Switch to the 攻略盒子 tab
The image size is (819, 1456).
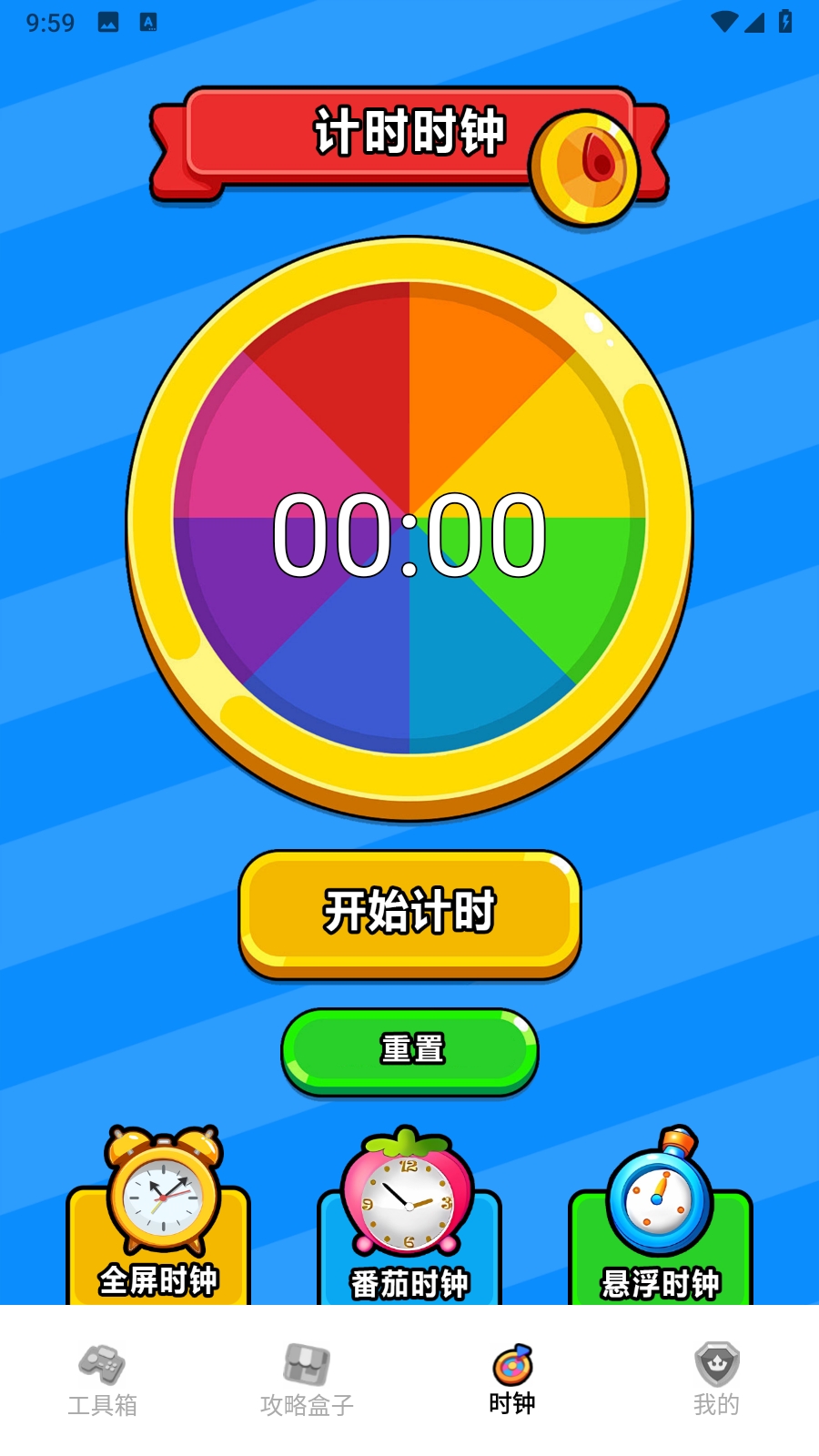307,1380
